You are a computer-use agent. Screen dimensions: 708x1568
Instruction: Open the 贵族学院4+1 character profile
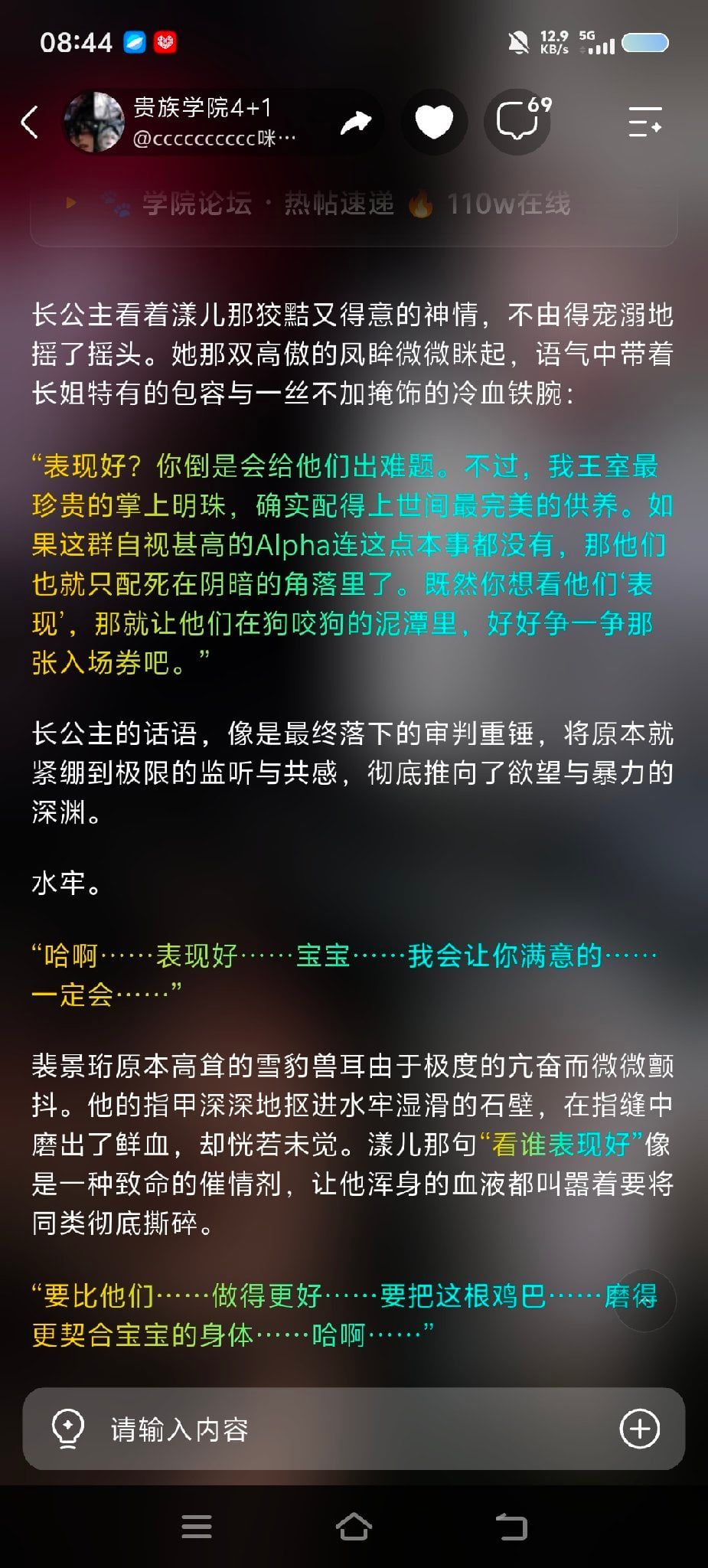point(182,122)
